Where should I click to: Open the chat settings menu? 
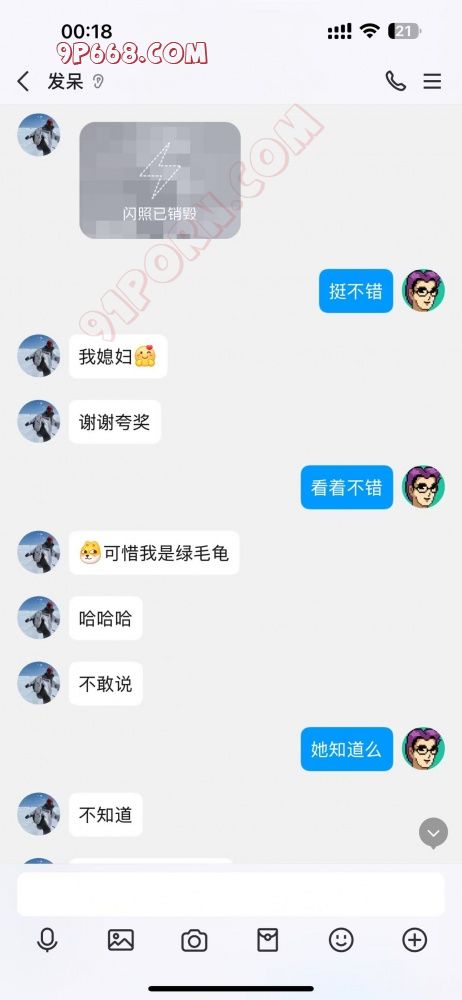(433, 81)
